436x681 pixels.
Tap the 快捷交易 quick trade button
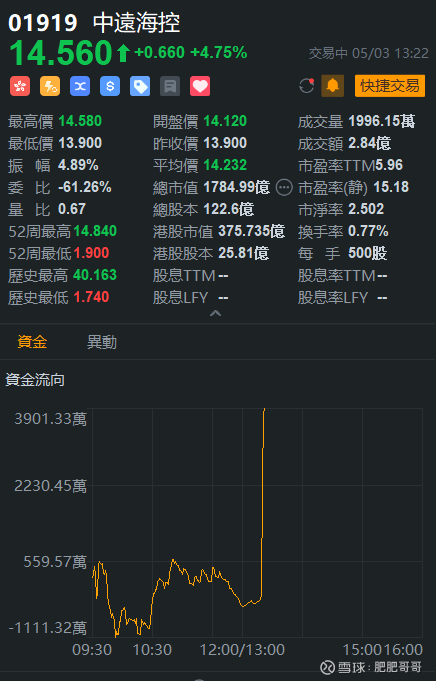tap(390, 86)
